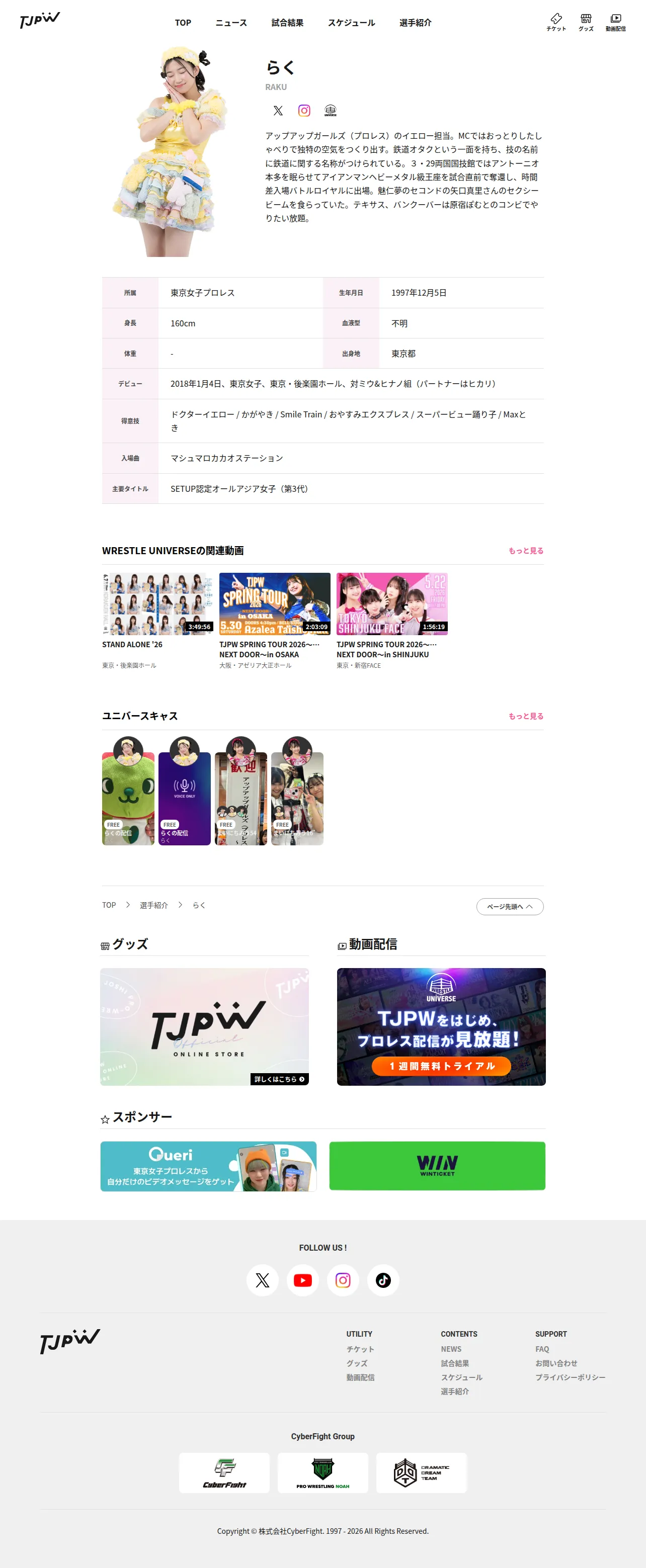Open the 動画配信 icon in header
Image resolution: width=646 pixels, height=1568 pixels.
tap(615, 22)
